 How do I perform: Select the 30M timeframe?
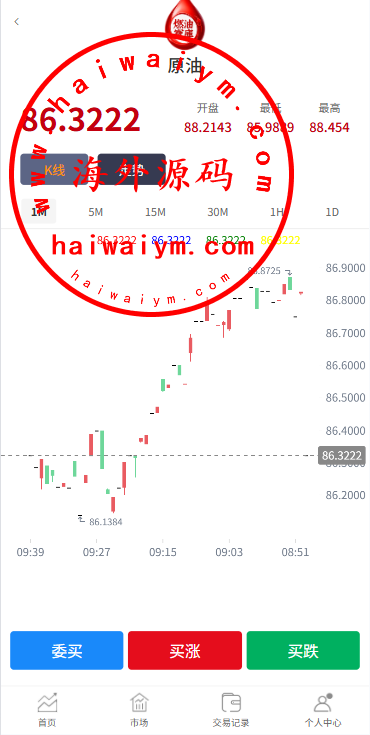[x=218, y=212]
